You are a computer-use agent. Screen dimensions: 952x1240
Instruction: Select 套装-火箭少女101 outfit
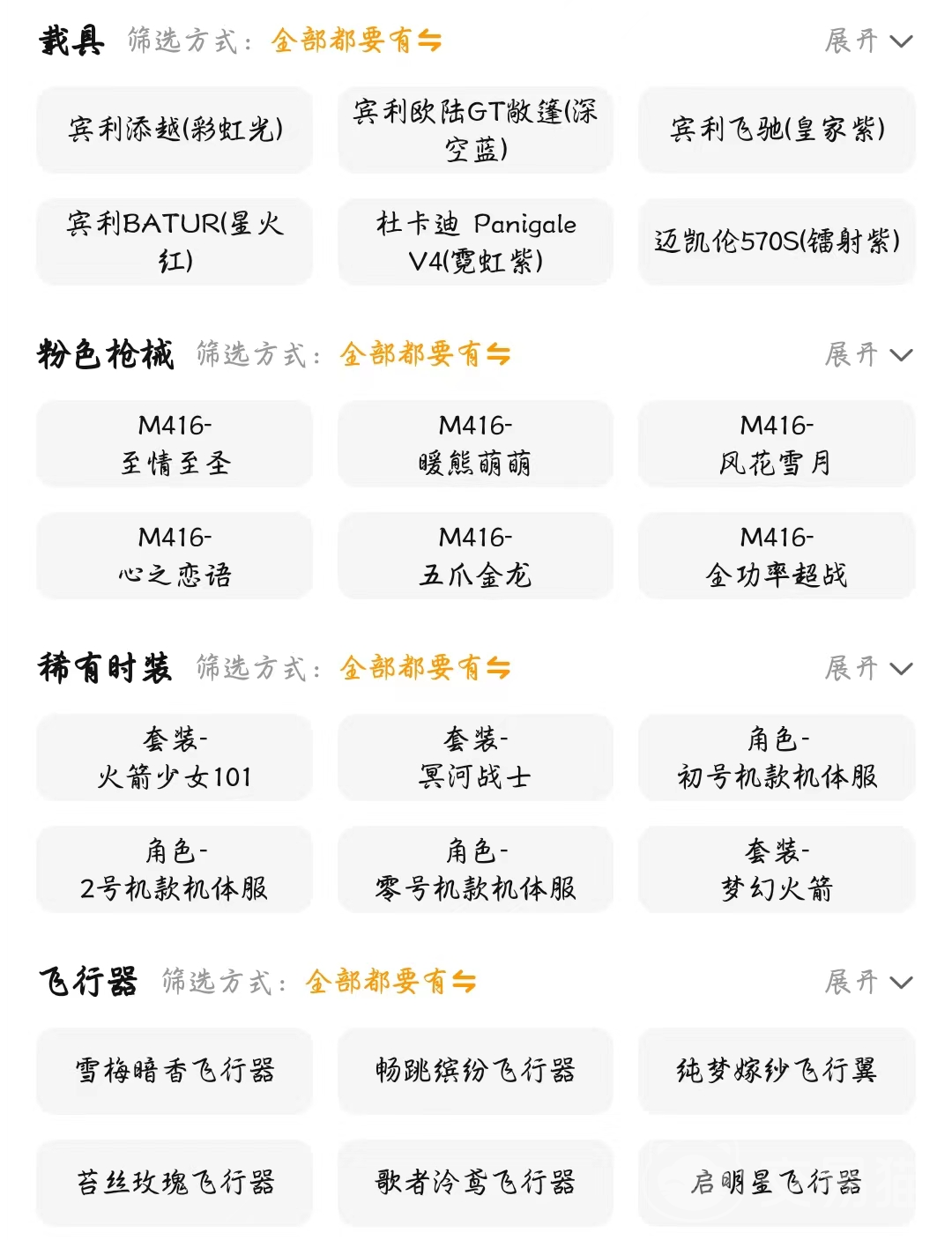[175, 758]
